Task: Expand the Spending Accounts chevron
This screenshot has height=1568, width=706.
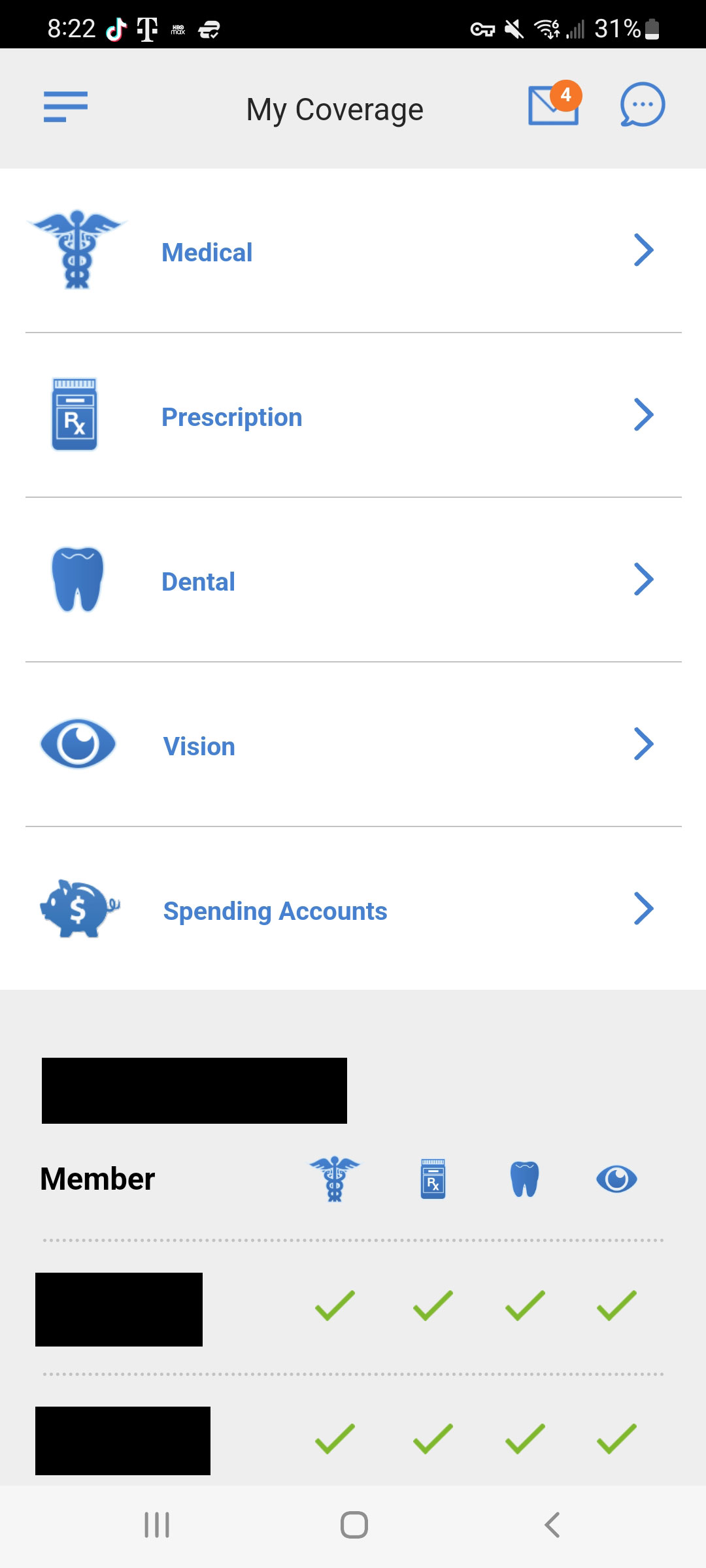Action: (643, 908)
